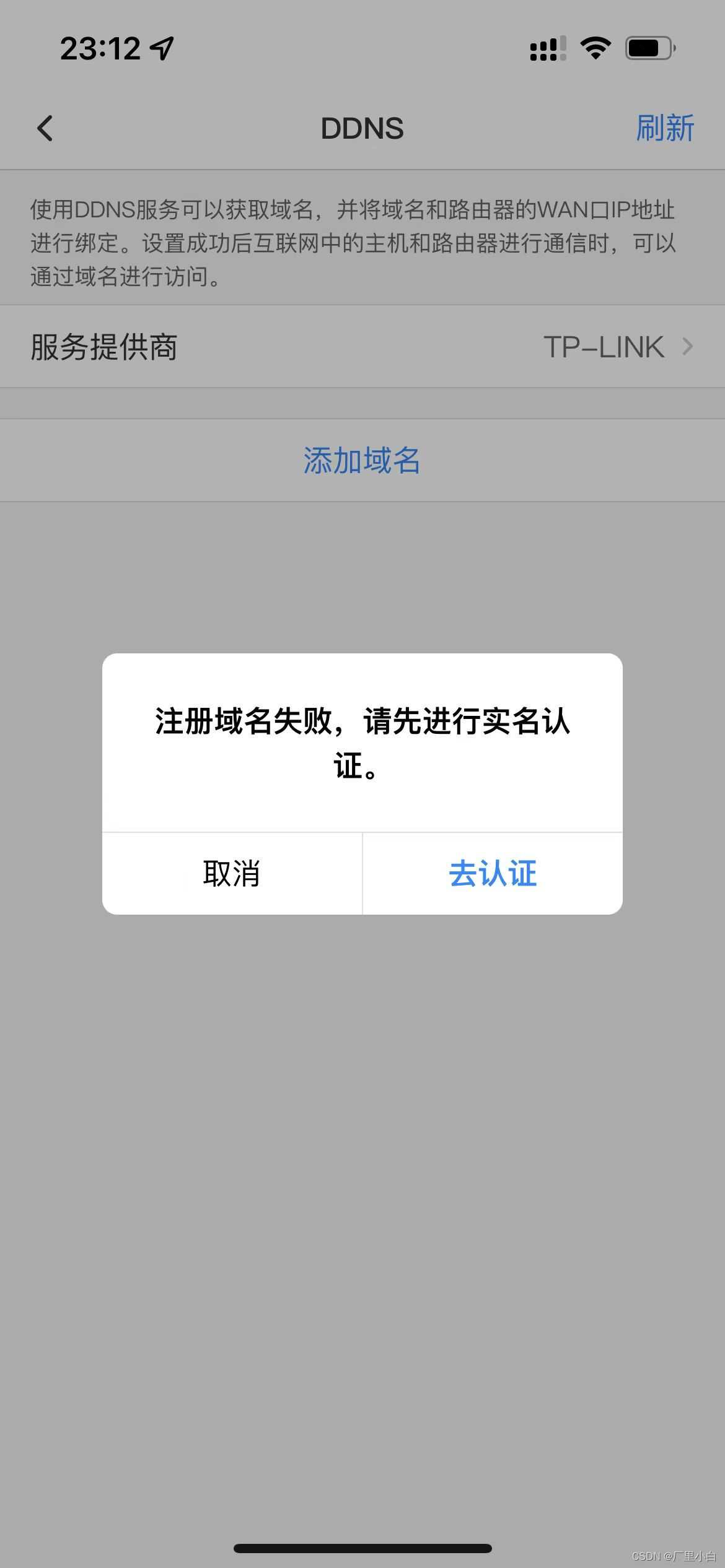This screenshot has width=725, height=1568.
Task: Tap 刷新 to refresh the DDNS page
Action: (x=664, y=128)
